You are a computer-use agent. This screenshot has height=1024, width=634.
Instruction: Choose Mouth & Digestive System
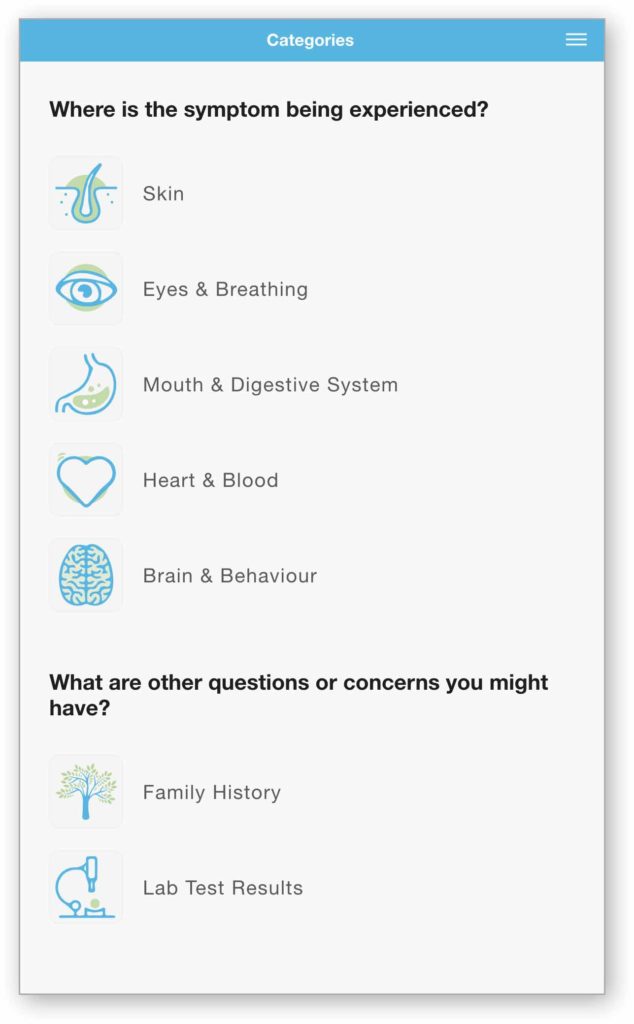(x=313, y=384)
